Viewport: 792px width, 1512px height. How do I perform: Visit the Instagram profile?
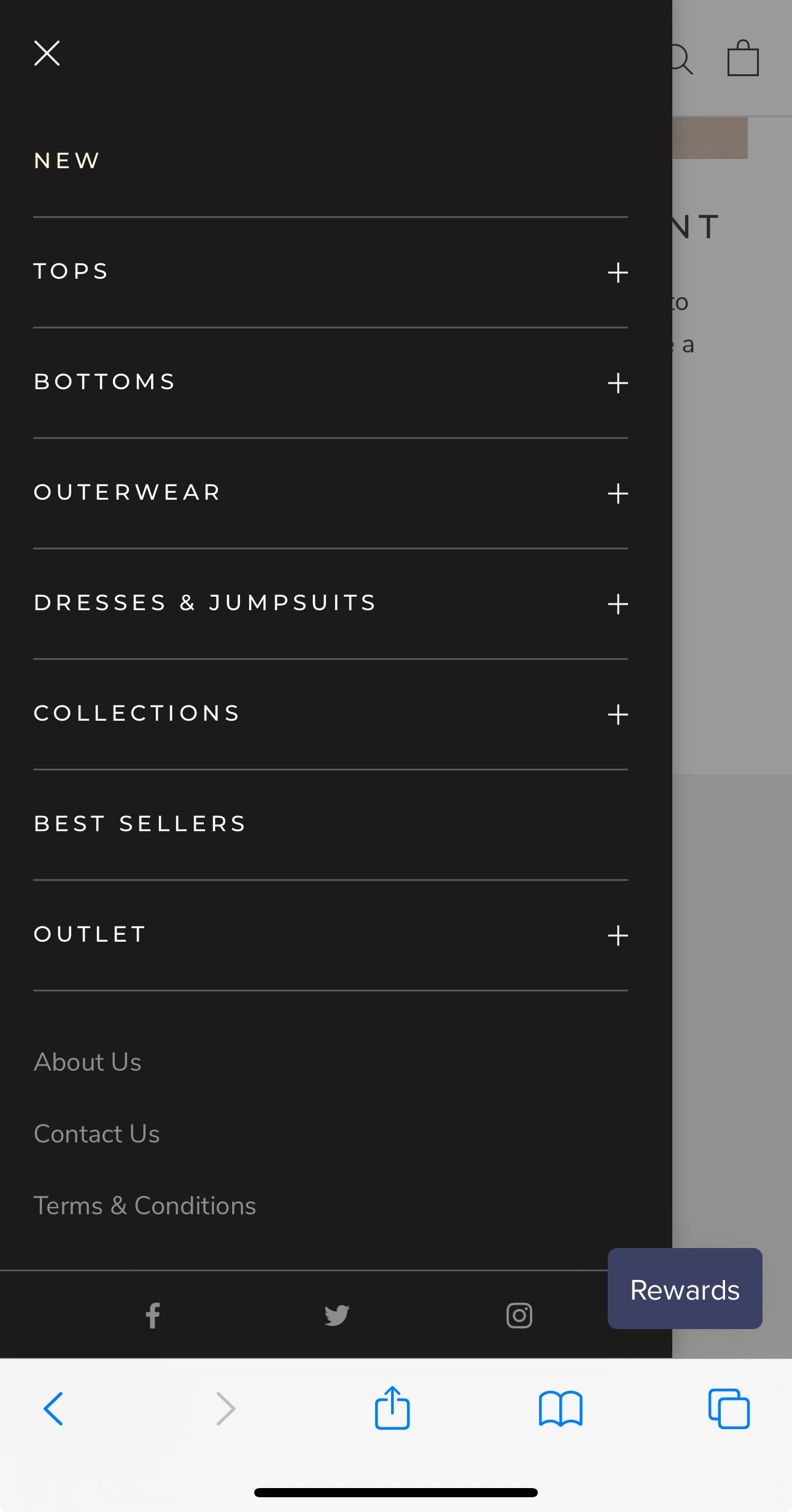click(519, 1315)
